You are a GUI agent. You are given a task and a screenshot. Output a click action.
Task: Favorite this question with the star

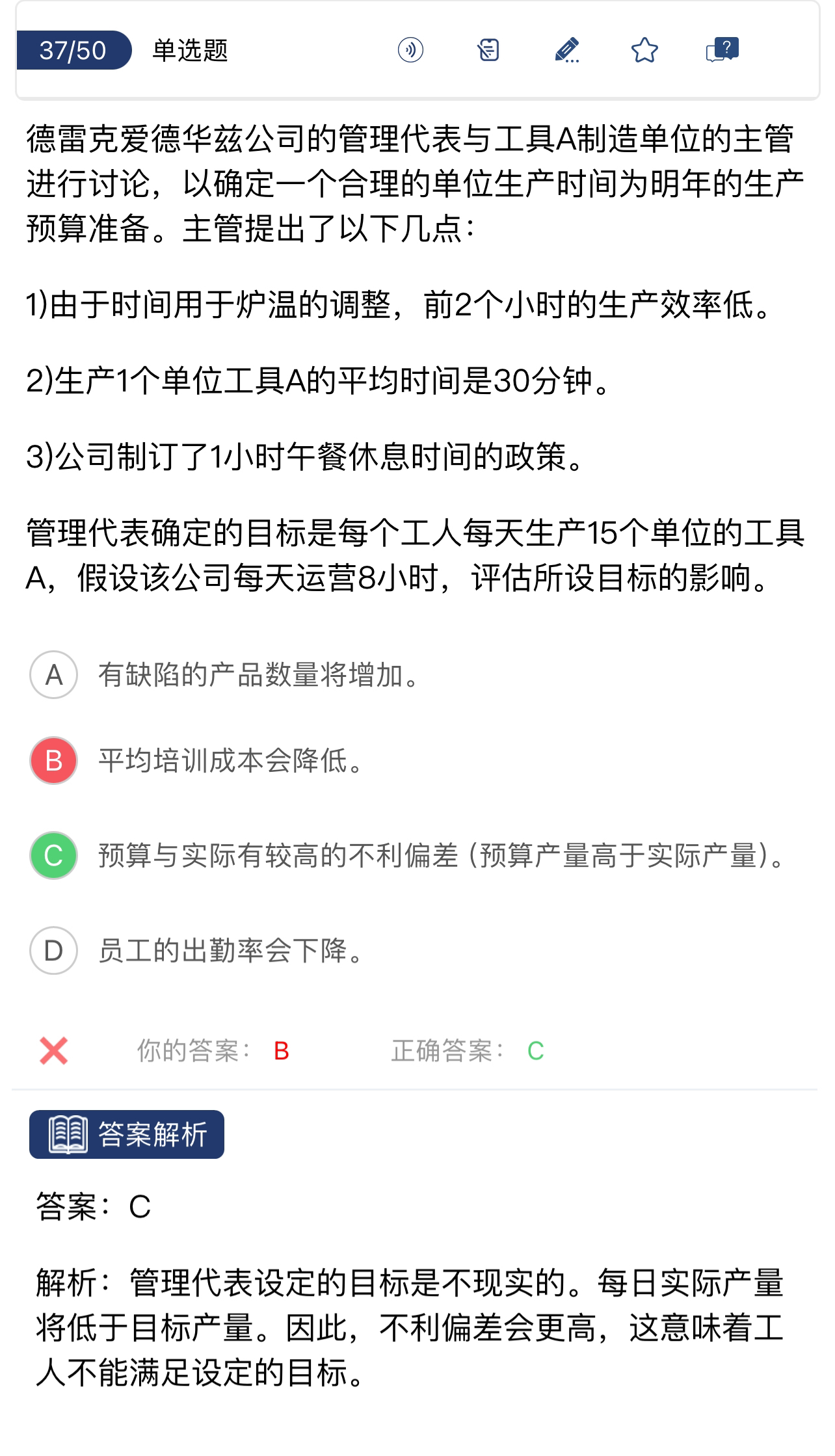[644, 50]
